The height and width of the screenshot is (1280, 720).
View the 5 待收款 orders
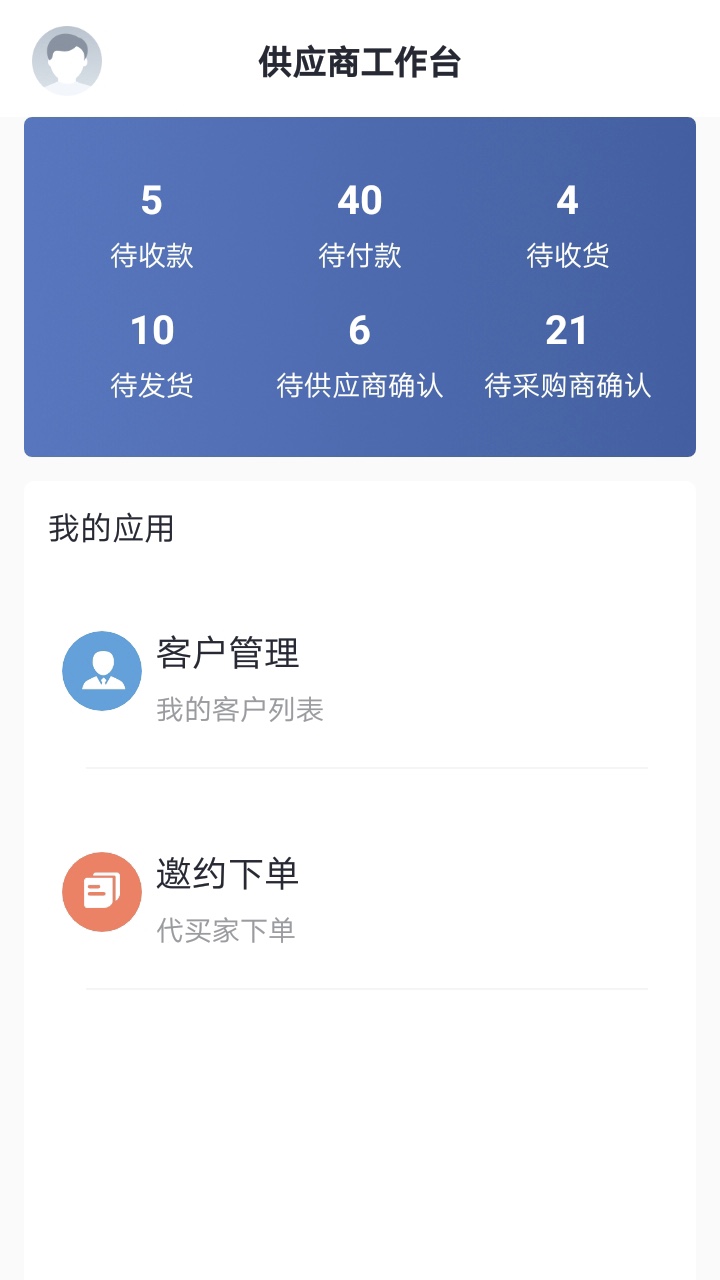click(152, 227)
